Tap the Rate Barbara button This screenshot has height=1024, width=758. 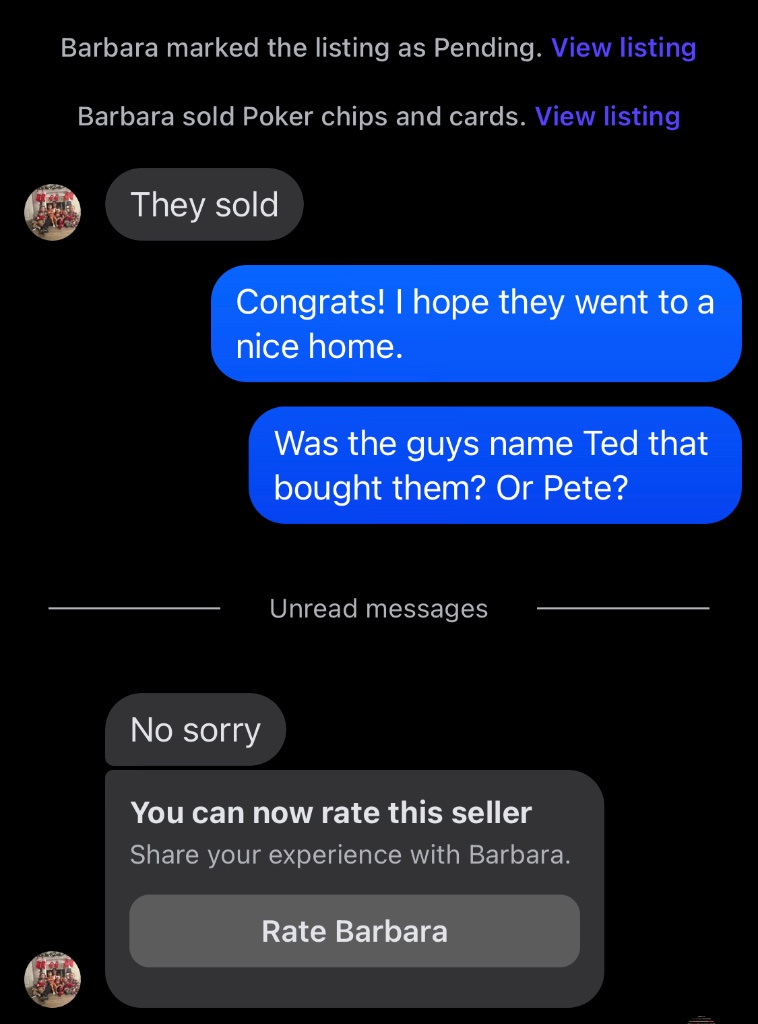[x=354, y=931]
